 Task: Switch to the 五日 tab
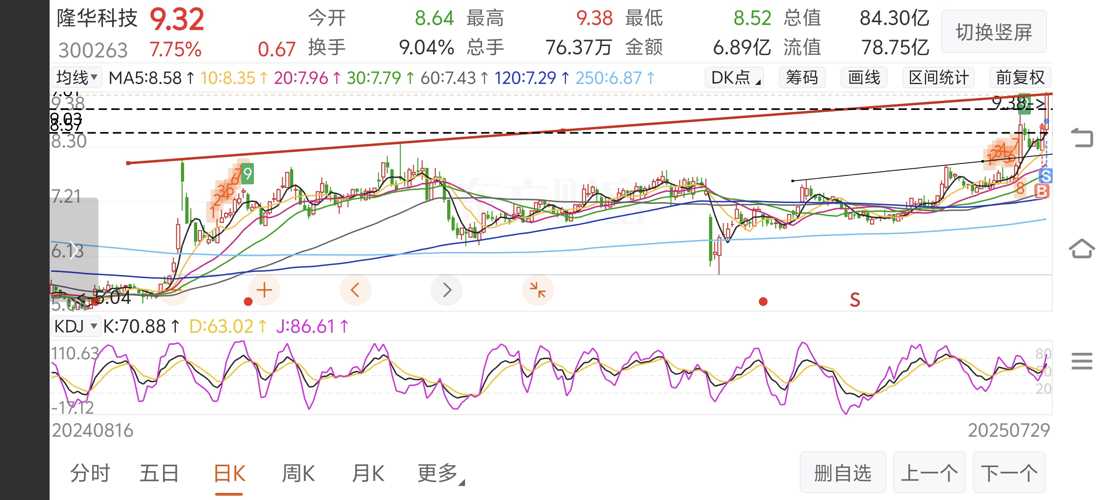[x=159, y=473]
